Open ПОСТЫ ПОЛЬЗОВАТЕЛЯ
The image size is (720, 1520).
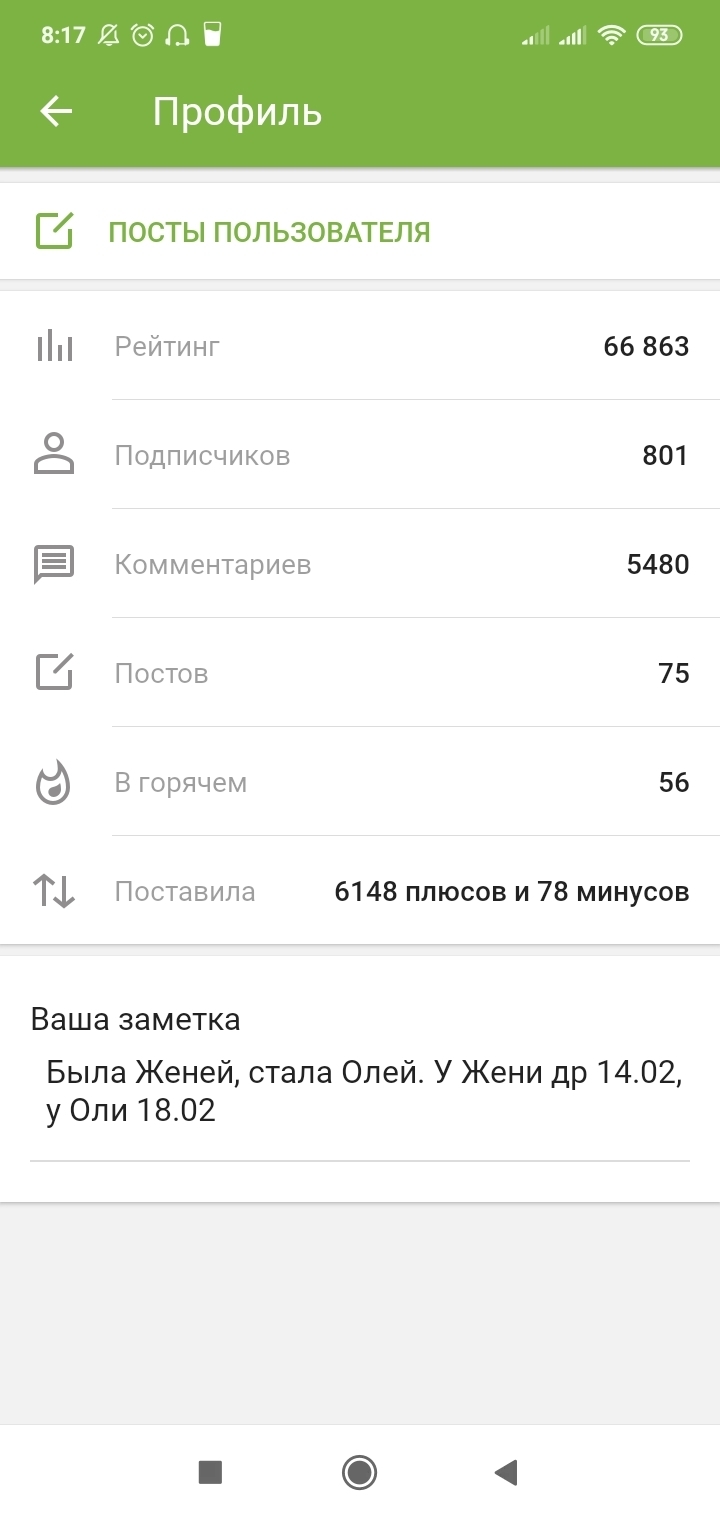pyautogui.click(x=269, y=232)
